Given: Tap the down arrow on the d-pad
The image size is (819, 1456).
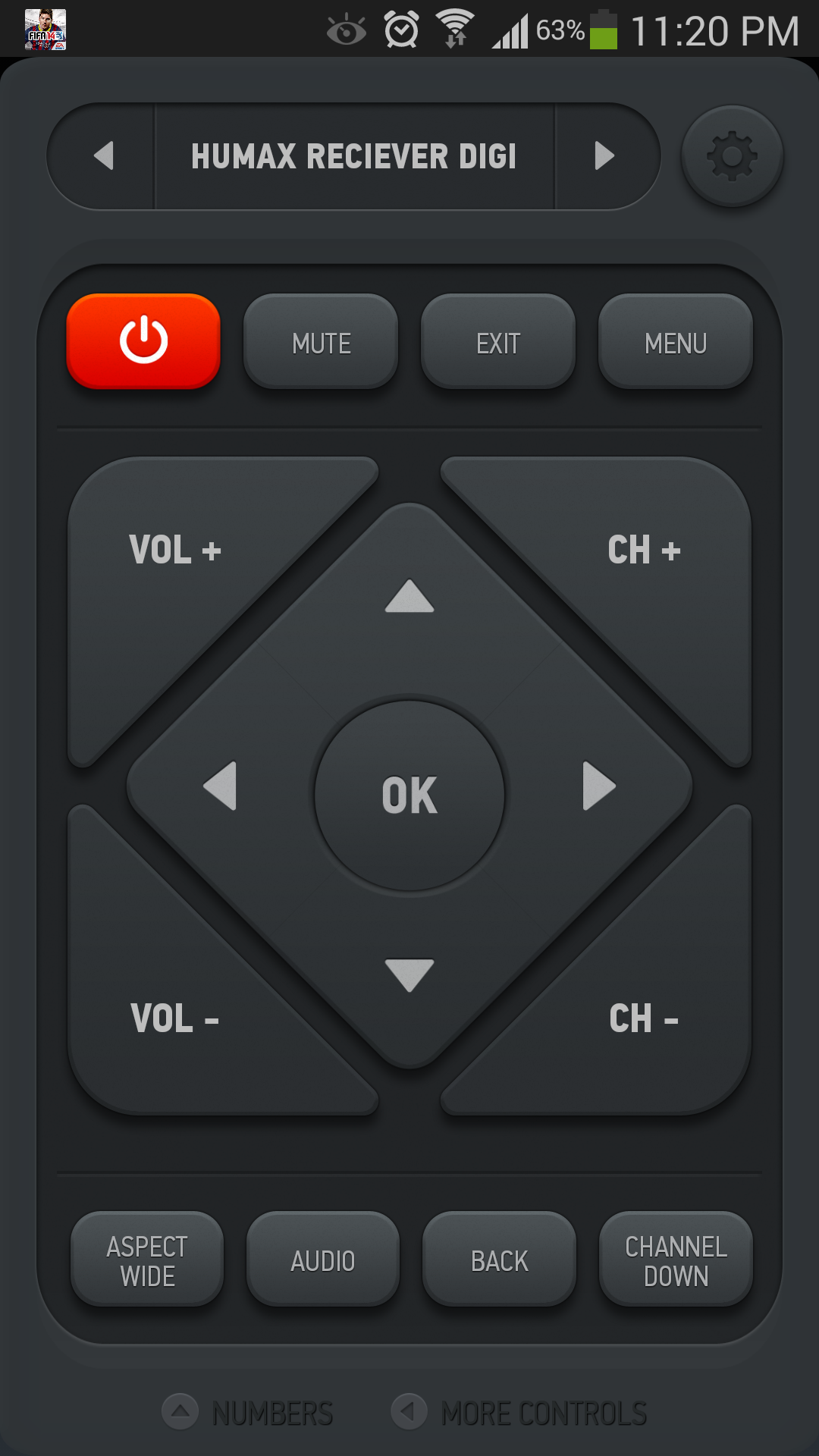Looking at the screenshot, I should click(x=409, y=975).
